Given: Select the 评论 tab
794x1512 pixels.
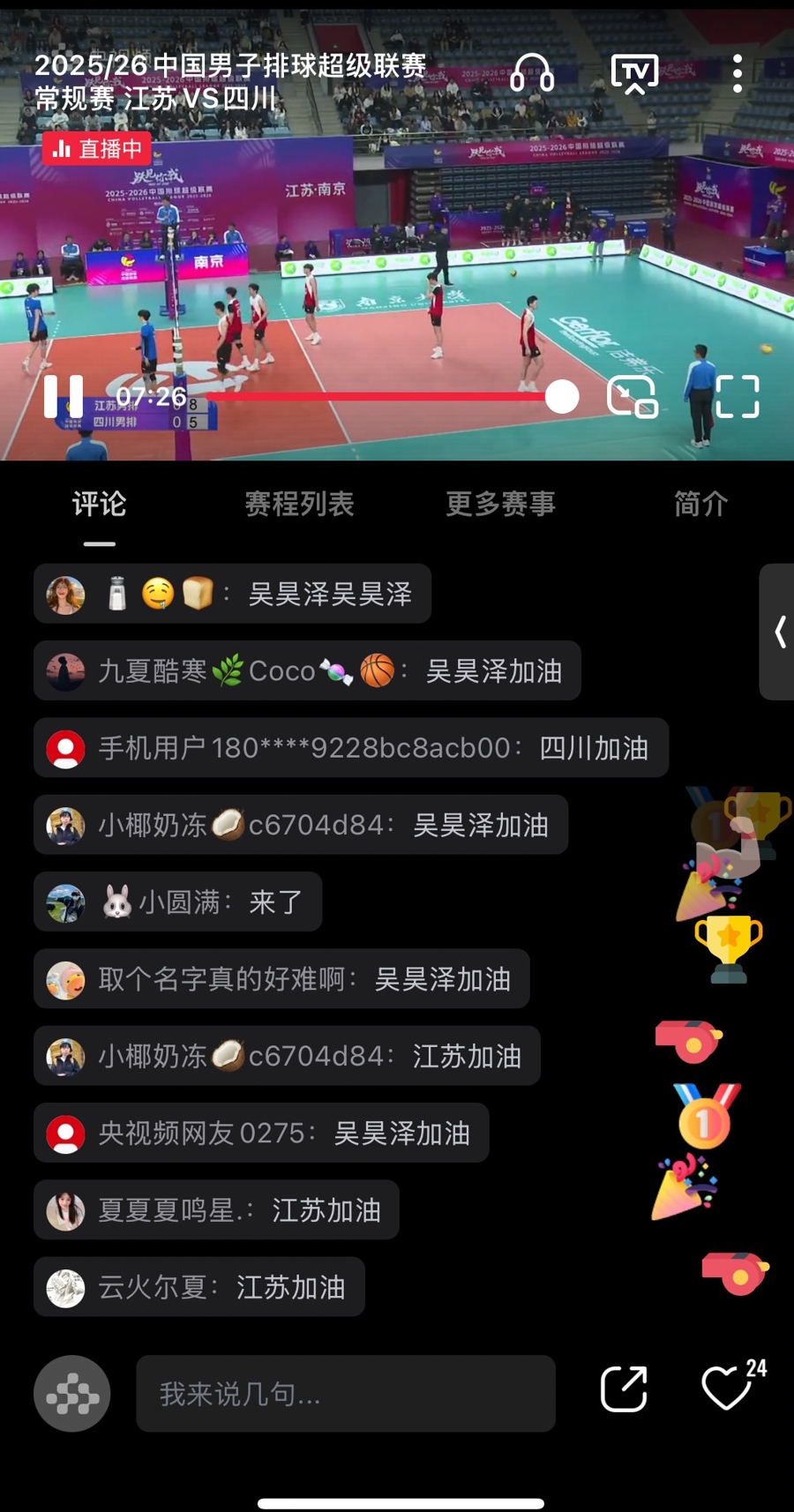Looking at the screenshot, I should click(99, 504).
